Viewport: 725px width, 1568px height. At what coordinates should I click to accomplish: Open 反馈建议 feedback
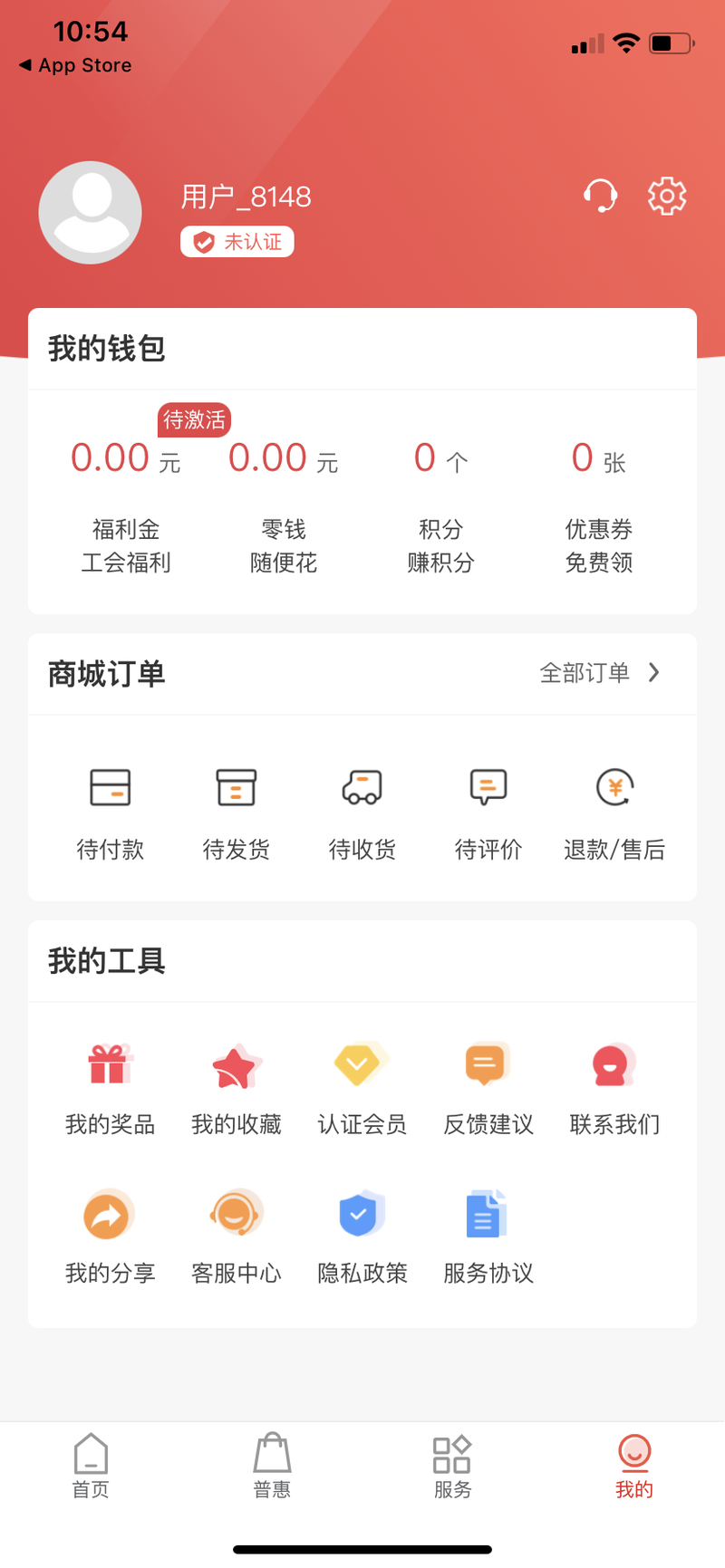[x=488, y=1089]
